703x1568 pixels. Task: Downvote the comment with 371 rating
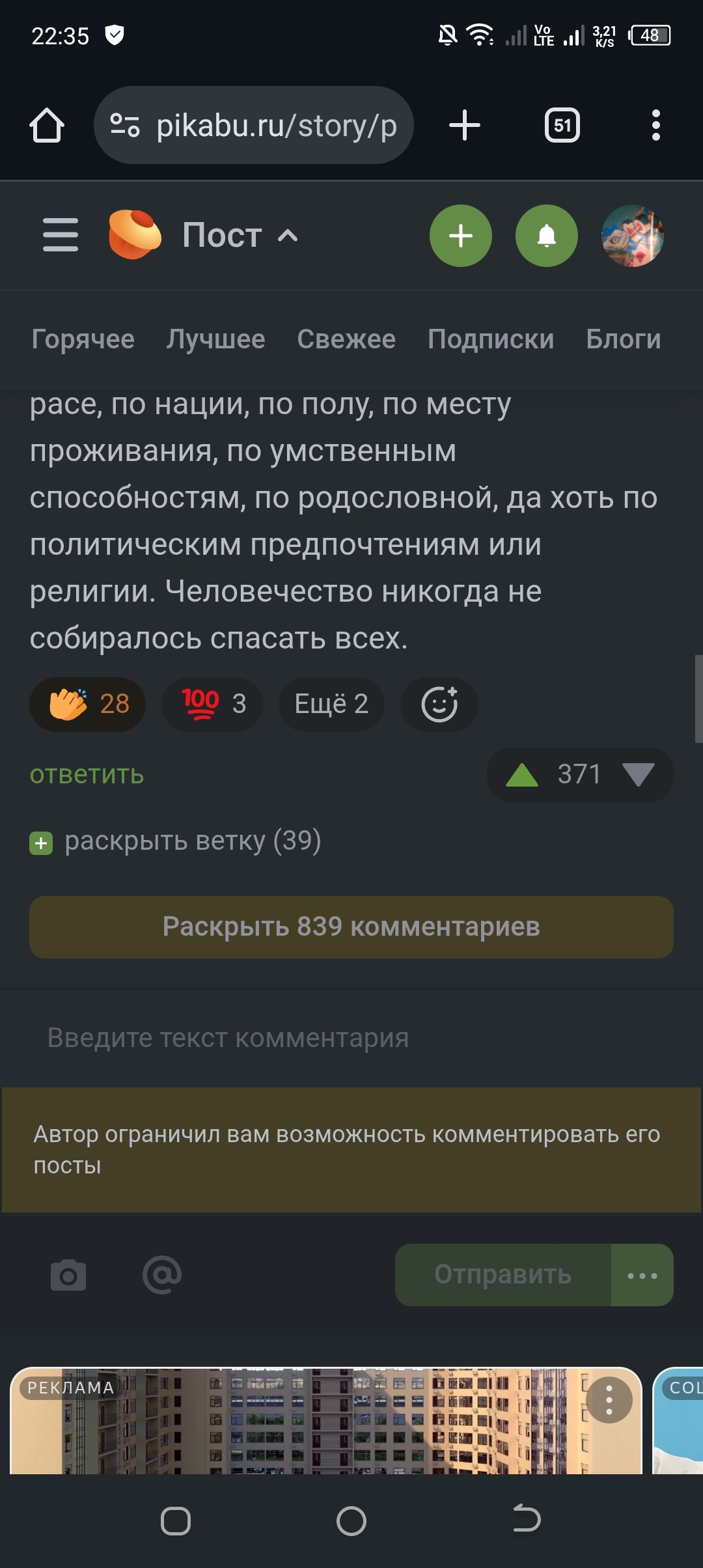coord(638,775)
